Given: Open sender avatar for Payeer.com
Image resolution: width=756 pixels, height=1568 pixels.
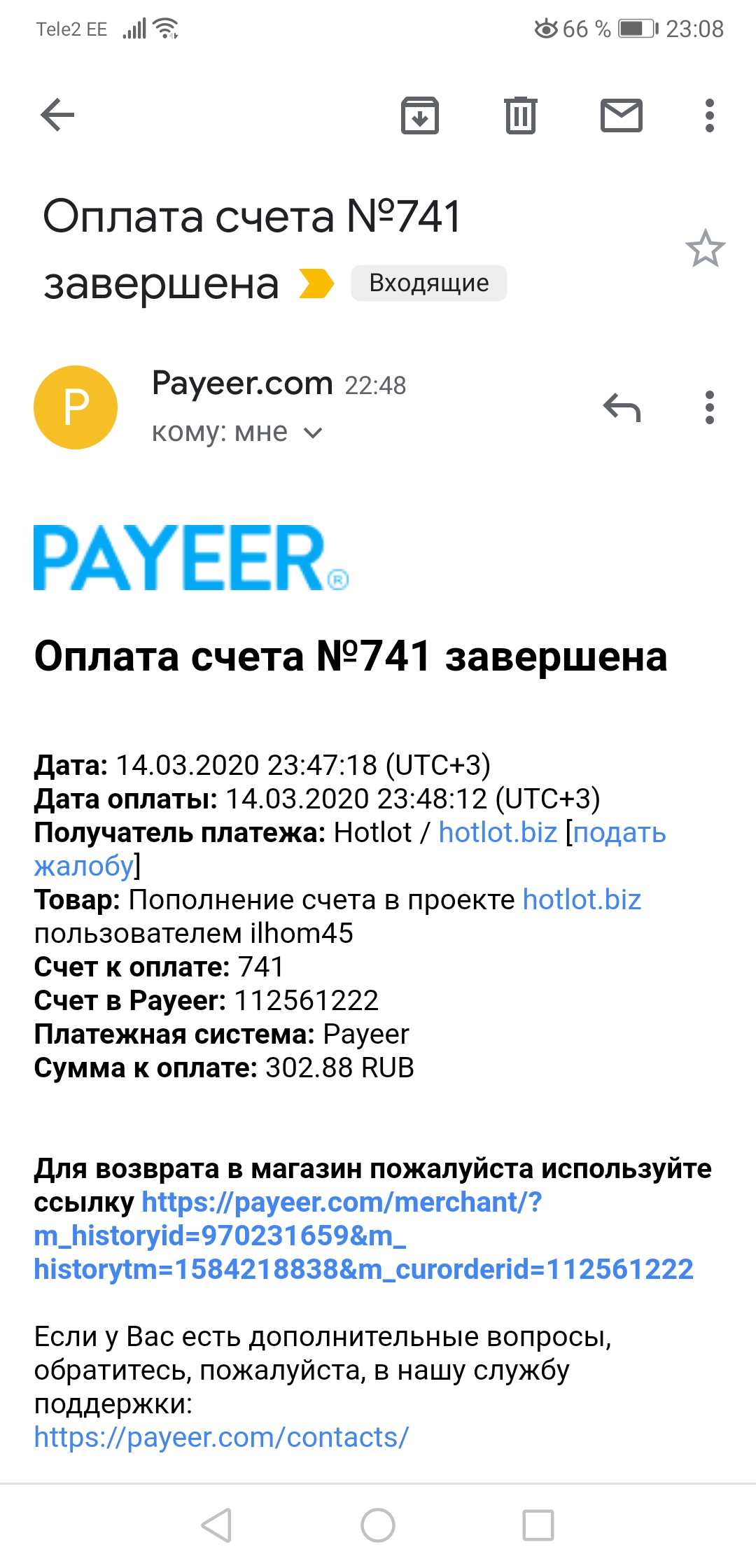Looking at the screenshot, I should click(76, 407).
